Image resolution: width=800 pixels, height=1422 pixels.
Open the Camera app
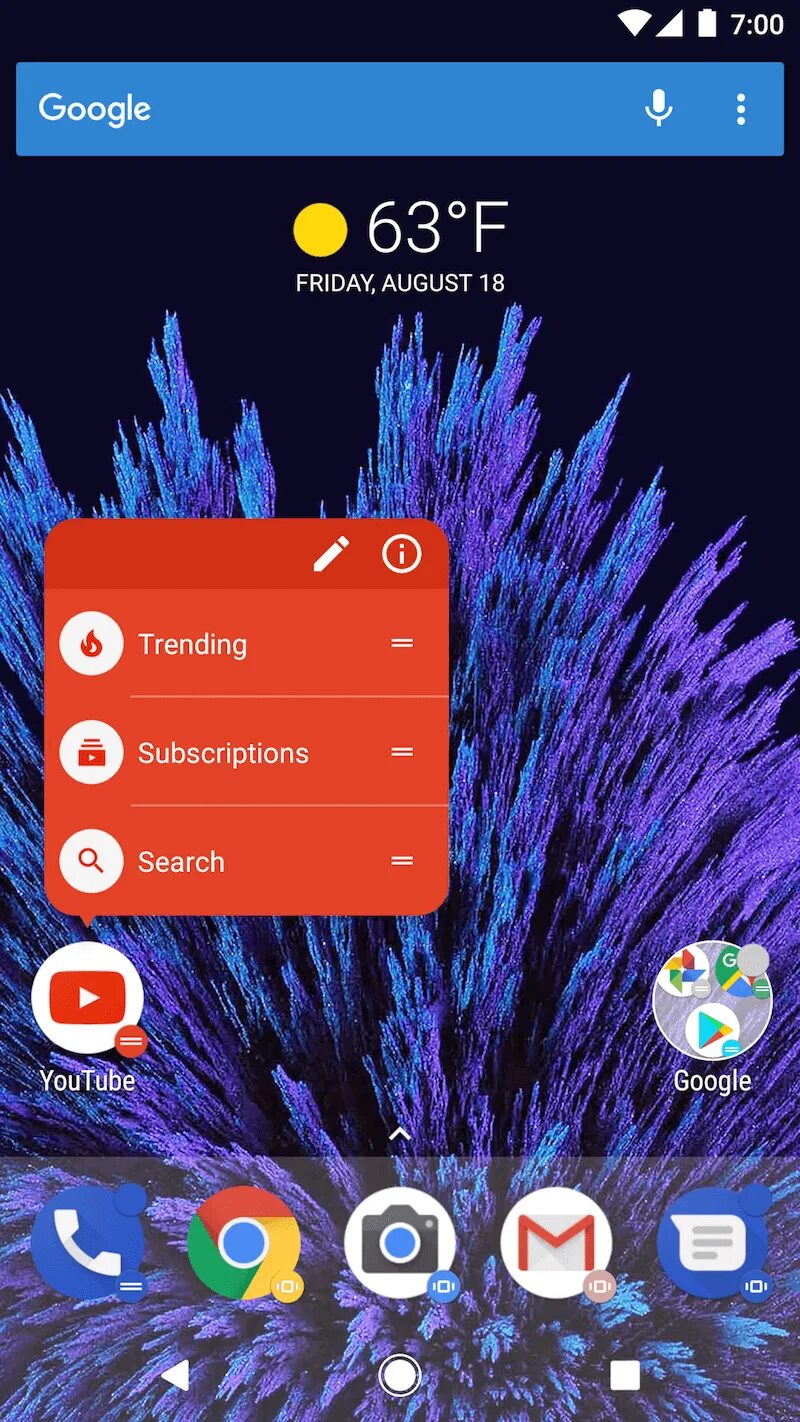[x=400, y=1243]
